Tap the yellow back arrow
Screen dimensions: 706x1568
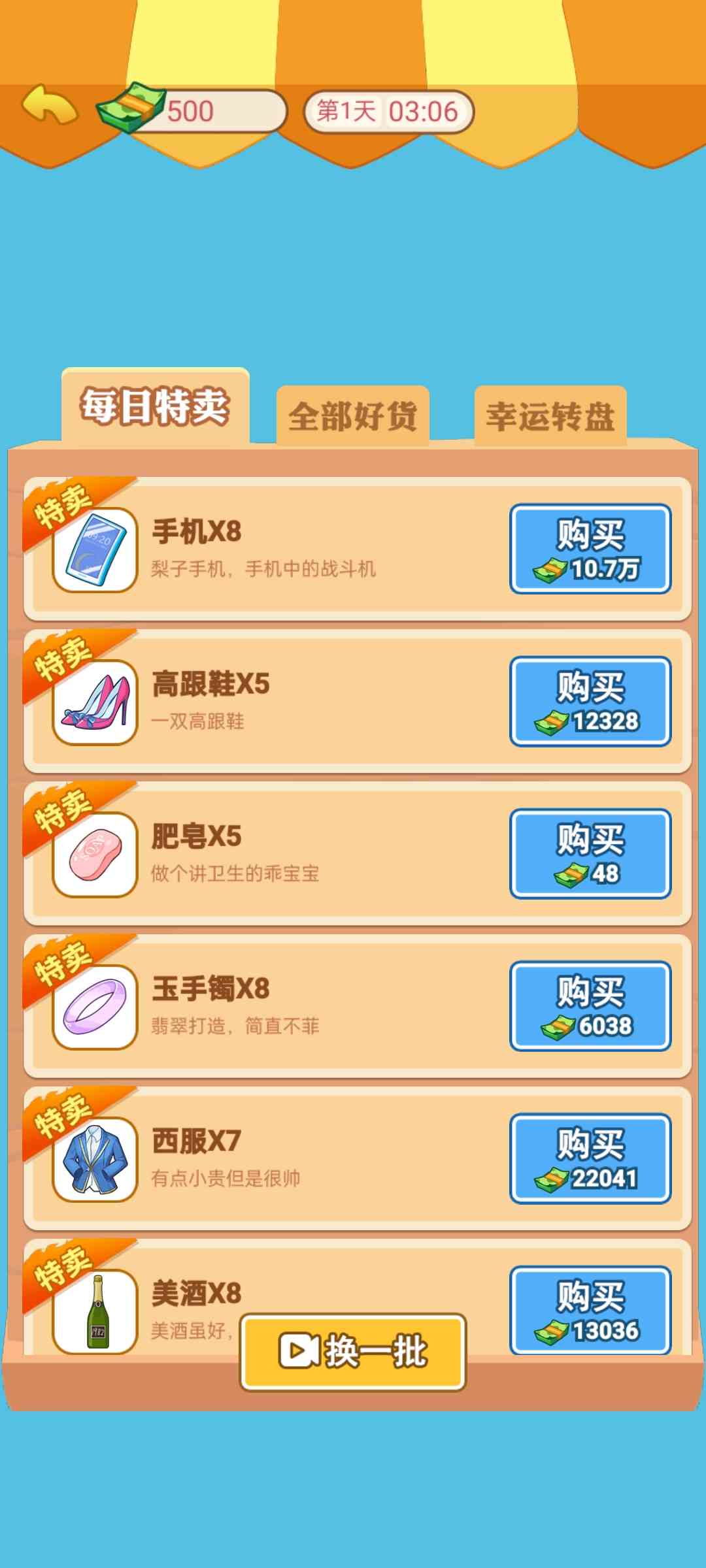(x=50, y=106)
